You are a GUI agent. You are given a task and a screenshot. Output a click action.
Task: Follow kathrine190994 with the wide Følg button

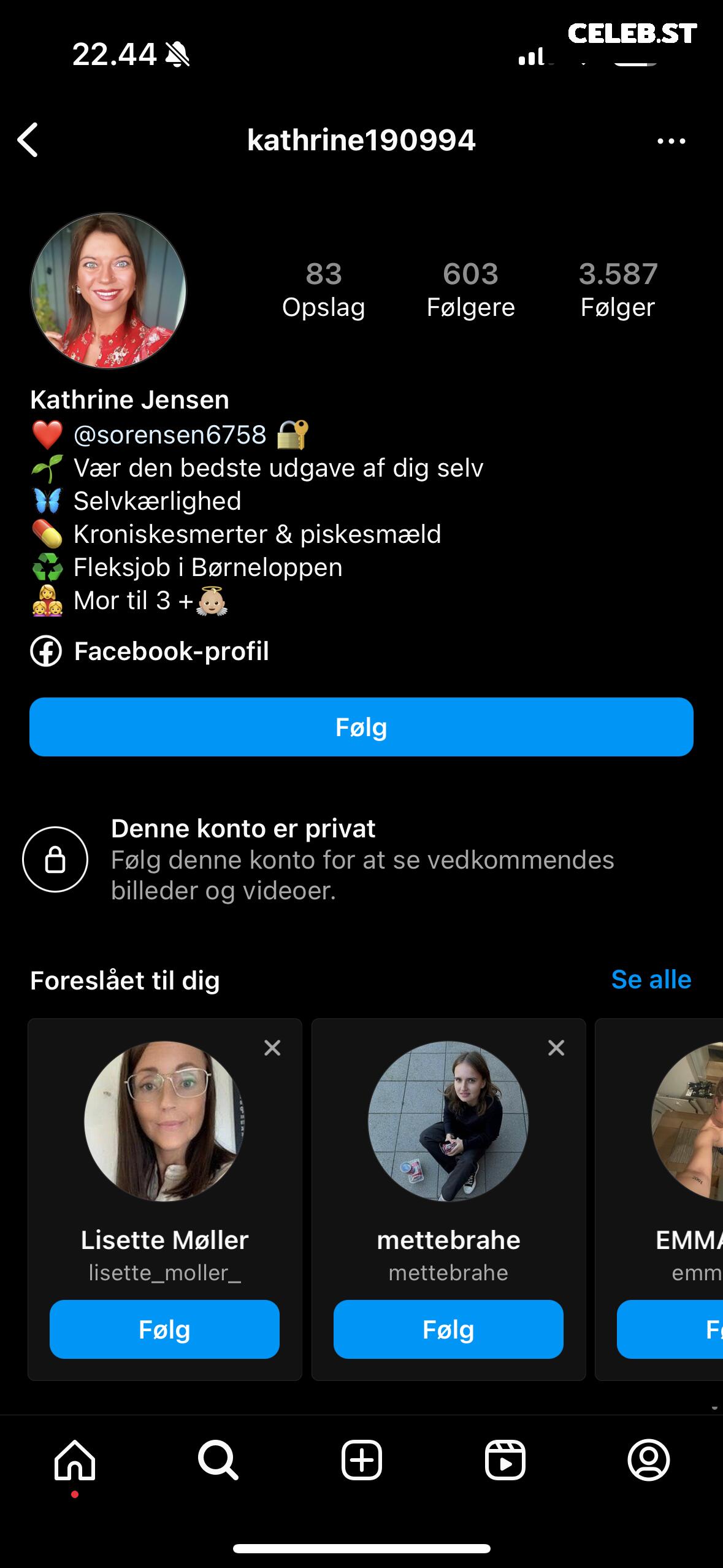(x=361, y=727)
